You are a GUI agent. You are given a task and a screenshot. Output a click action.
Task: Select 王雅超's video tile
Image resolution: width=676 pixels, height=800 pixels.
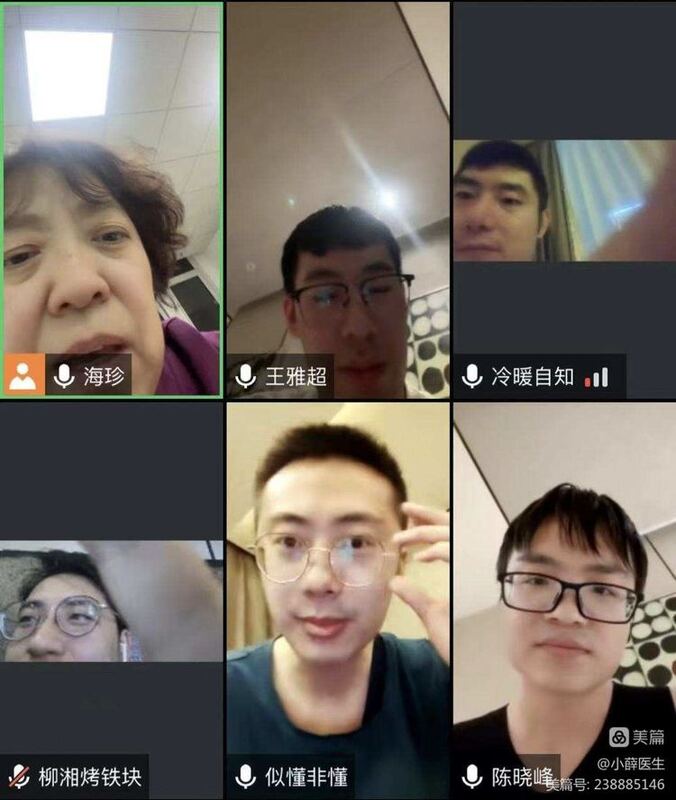[337, 200]
